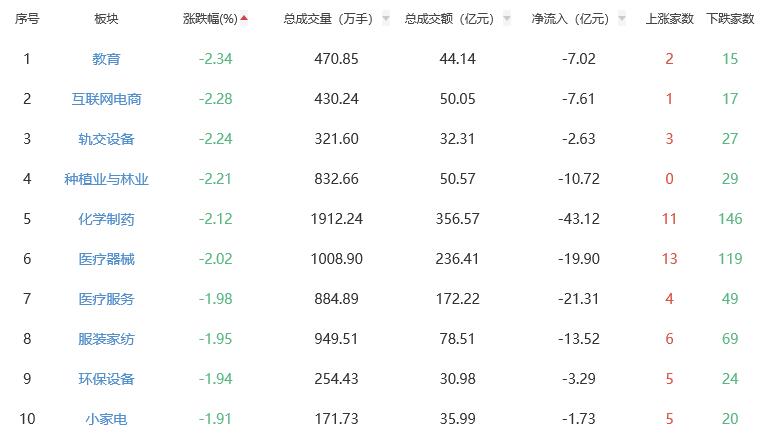Open the 教育 sector link
Image resolution: width=776 pixels, height=436 pixels.
coord(106,59)
